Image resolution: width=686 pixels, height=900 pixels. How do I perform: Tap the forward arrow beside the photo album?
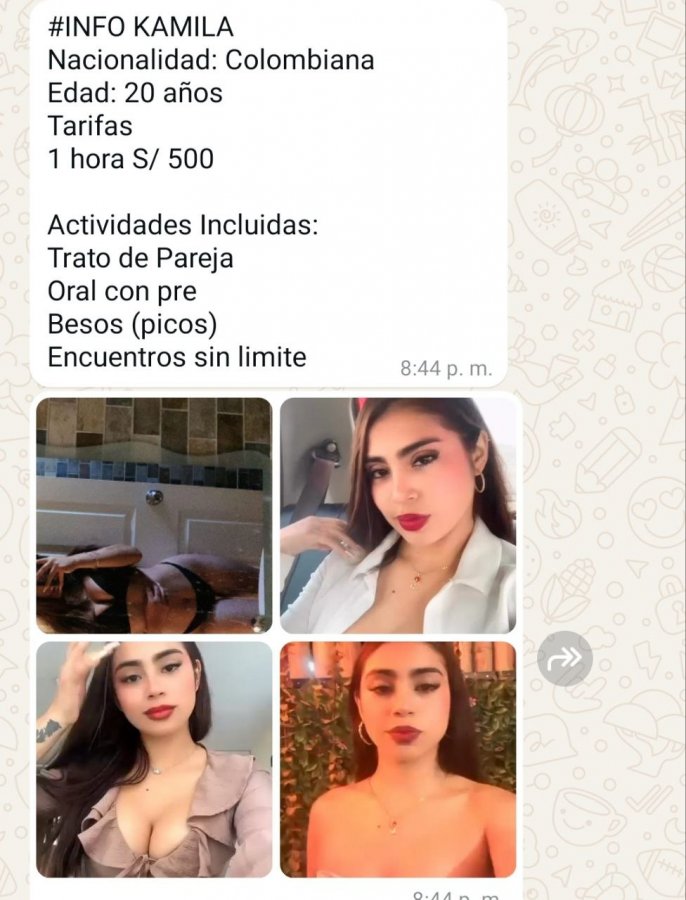click(565, 658)
